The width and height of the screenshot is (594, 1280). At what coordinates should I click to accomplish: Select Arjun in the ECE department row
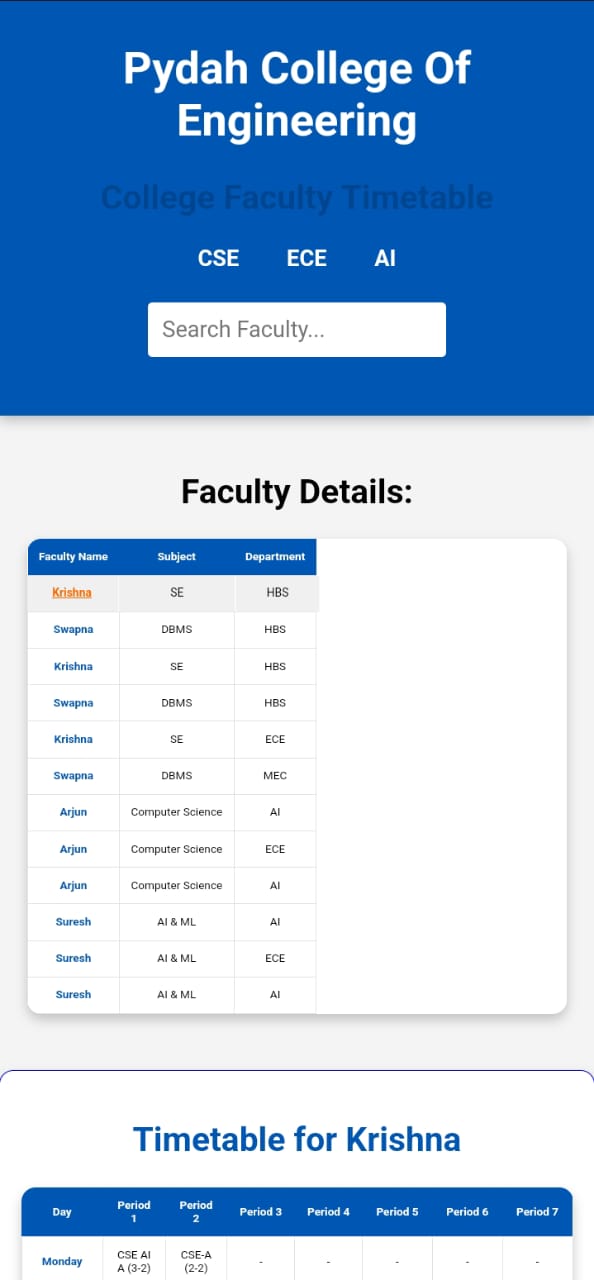tap(73, 849)
